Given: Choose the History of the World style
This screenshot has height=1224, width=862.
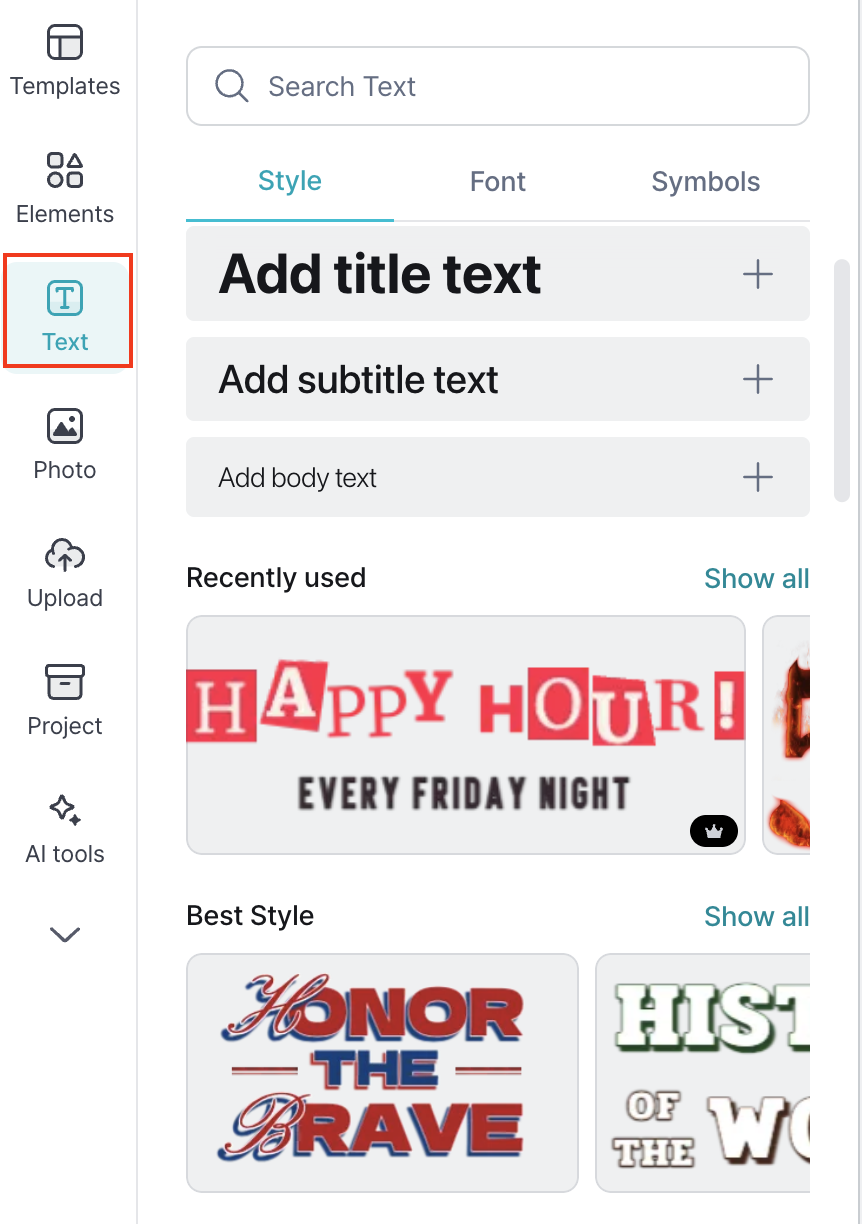Looking at the screenshot, I should point(703,1072).
